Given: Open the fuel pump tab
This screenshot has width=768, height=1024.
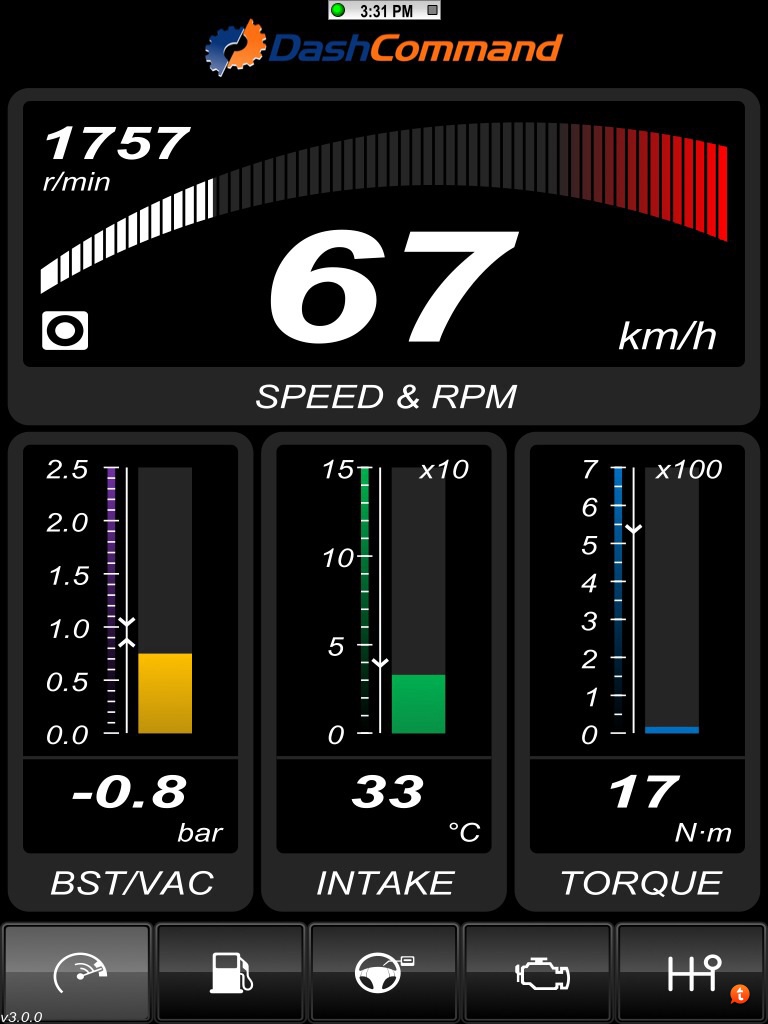Looking at the screenshot, I should tap(231, 972).
